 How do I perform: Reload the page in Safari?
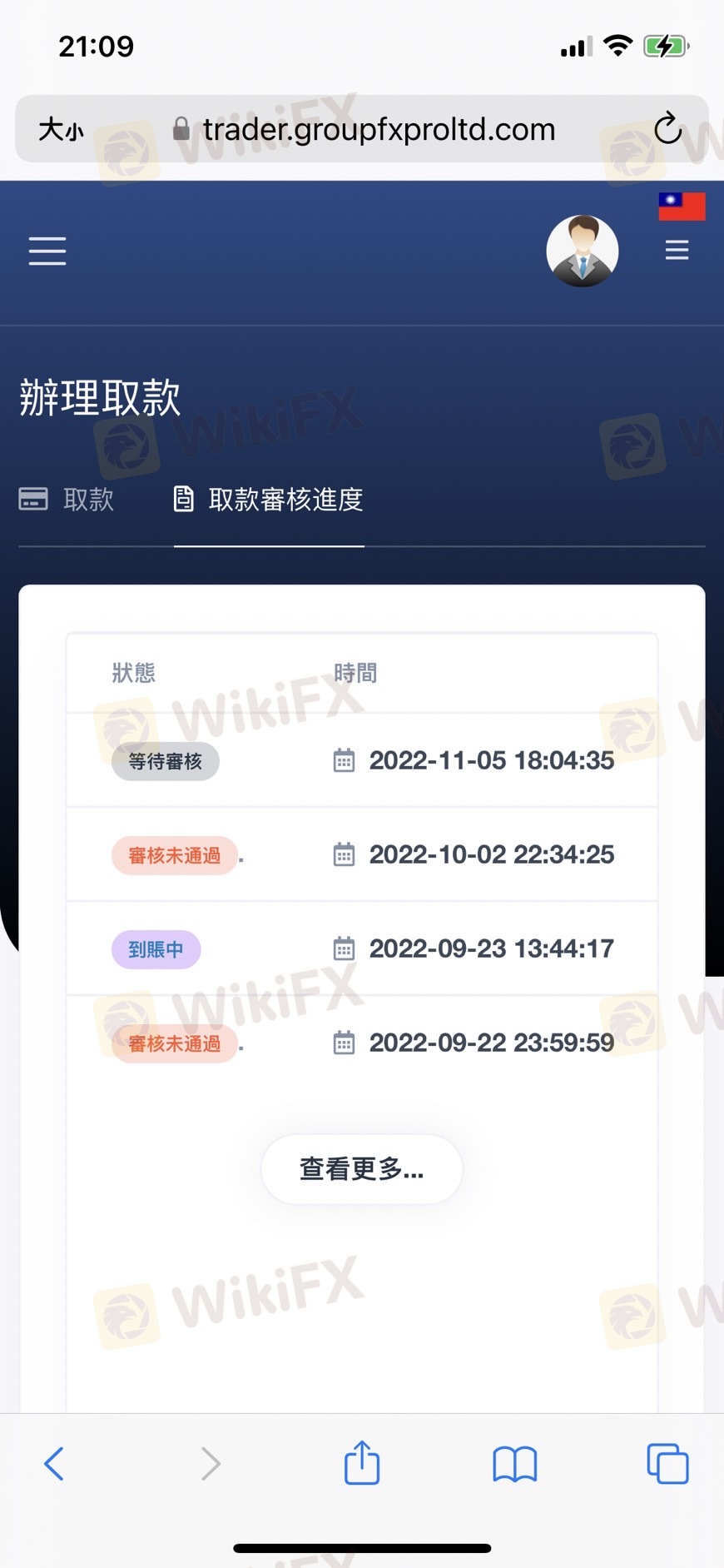[x=667, y=129]
